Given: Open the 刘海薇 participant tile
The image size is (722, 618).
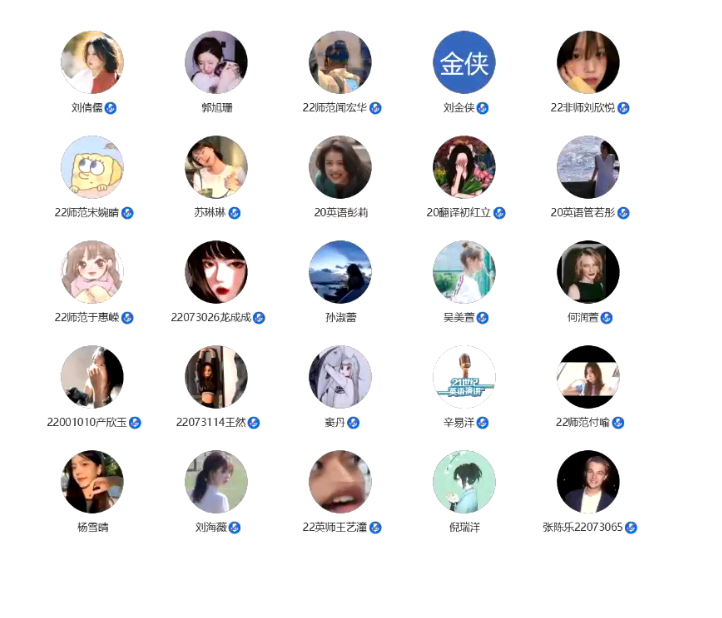Looking at the screenshot, I should [x=216, y=482].
